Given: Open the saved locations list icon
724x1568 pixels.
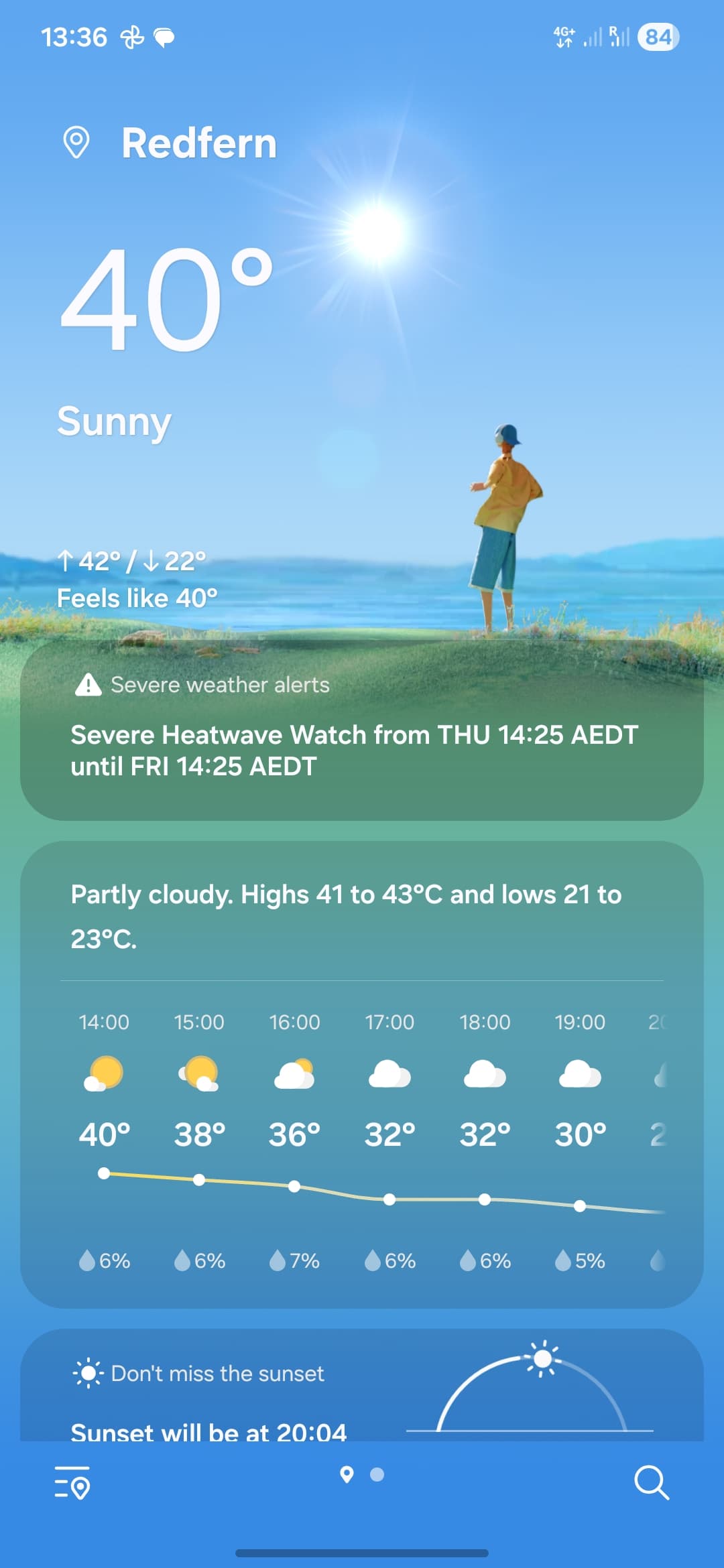Looking at the screenshot, I should pos(72,1482).
